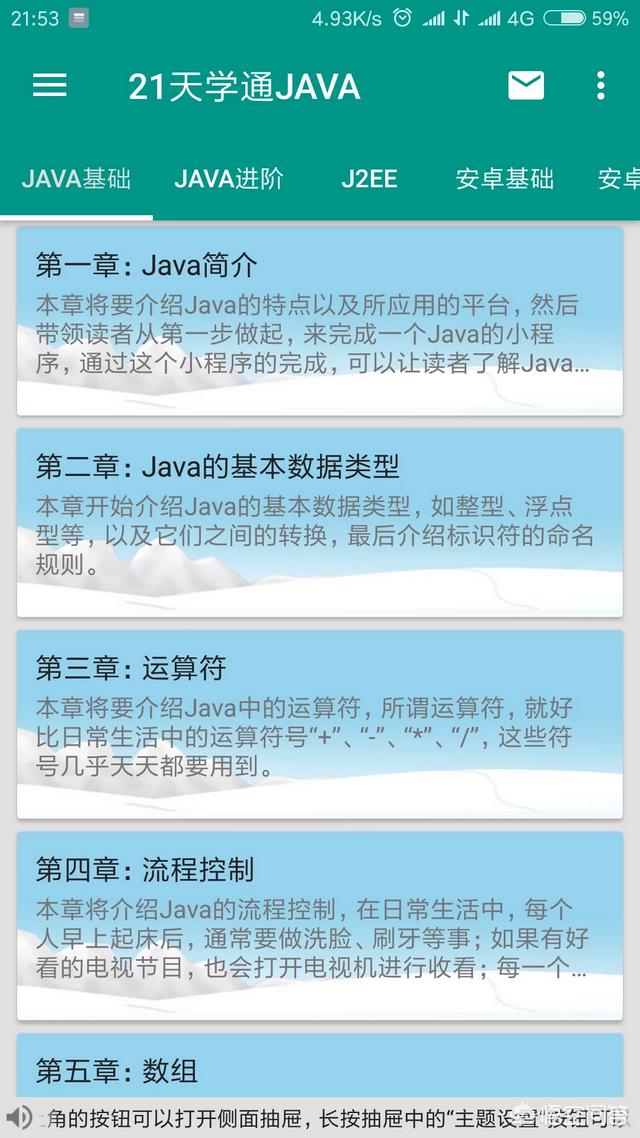640x1138 pixels.
Task: Open the mail envelope icon
Action: click(x=526, y=86)
